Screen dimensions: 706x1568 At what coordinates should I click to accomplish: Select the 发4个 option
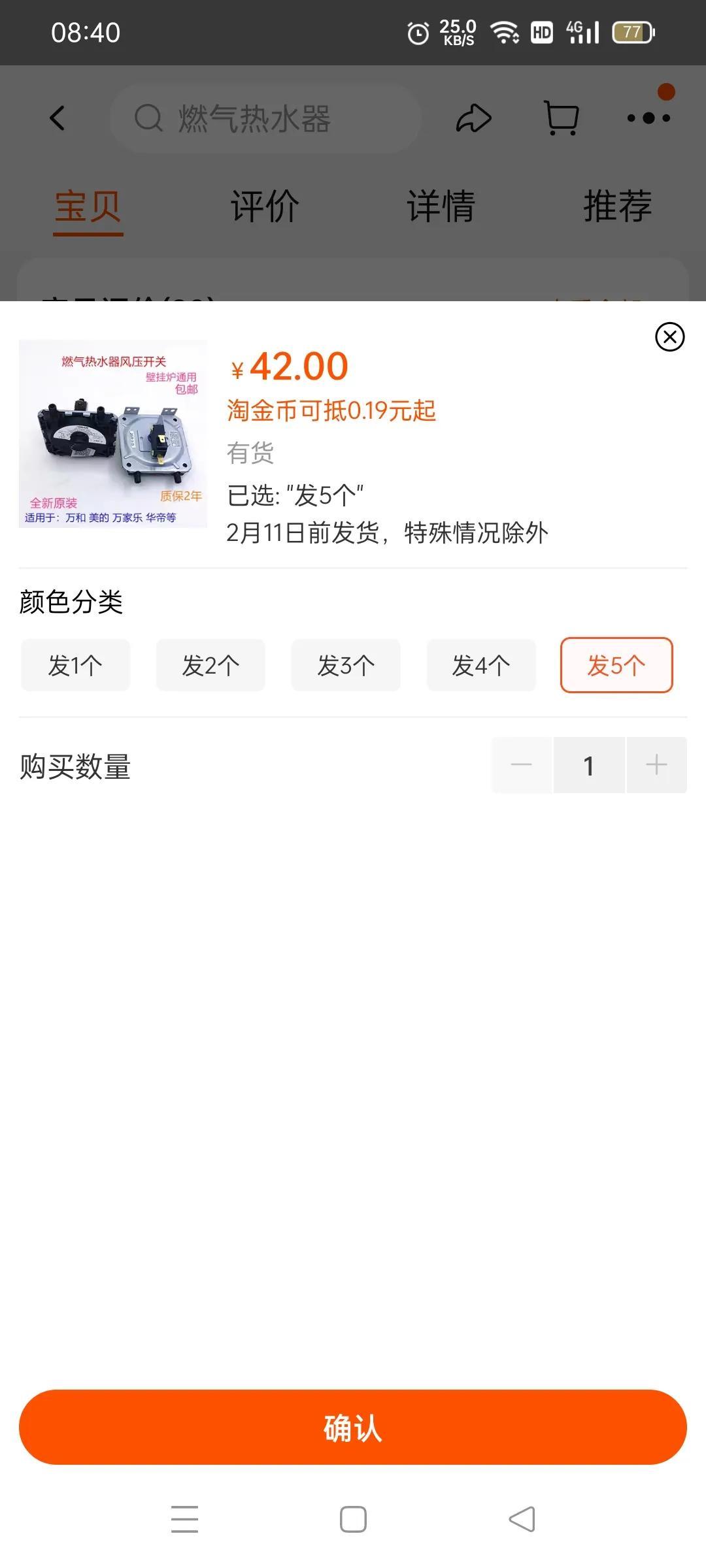tap(481, 665)
